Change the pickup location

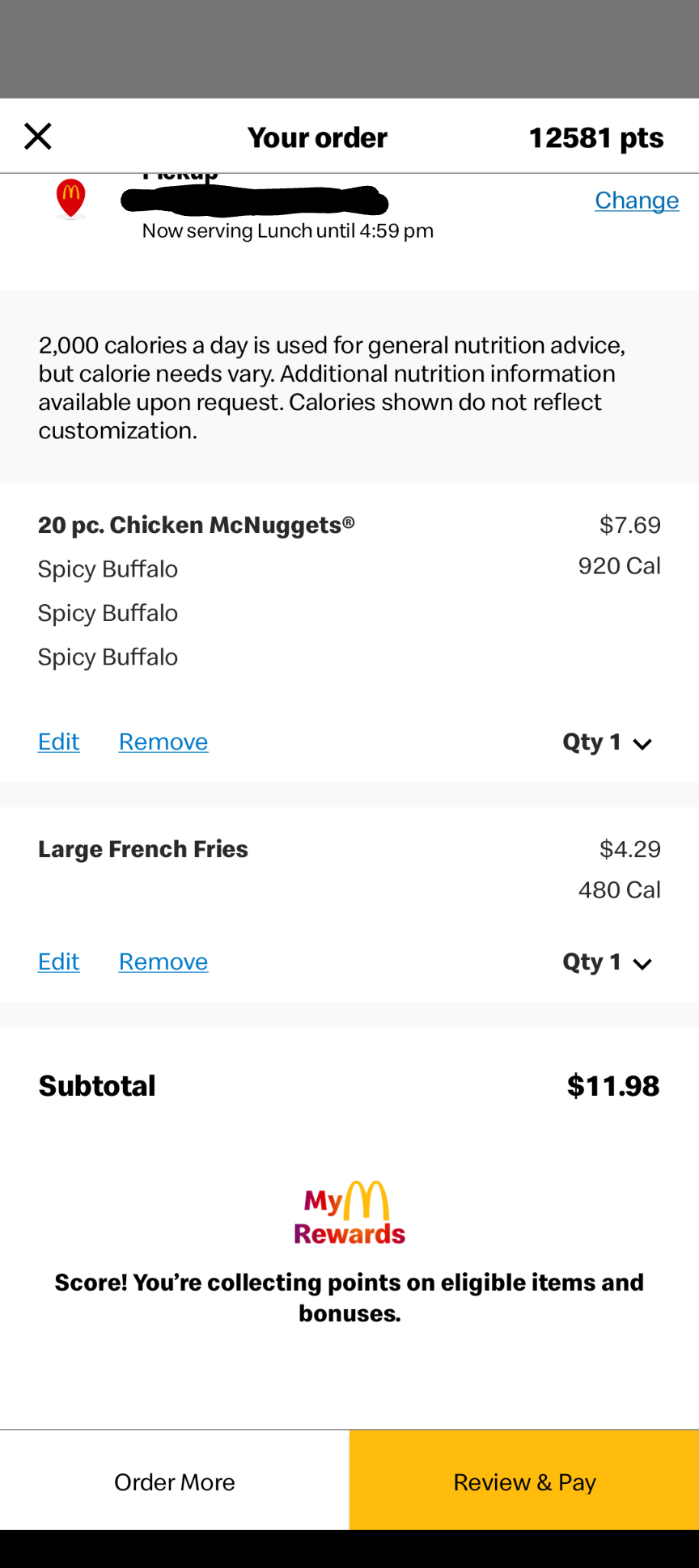click(637, 201)
